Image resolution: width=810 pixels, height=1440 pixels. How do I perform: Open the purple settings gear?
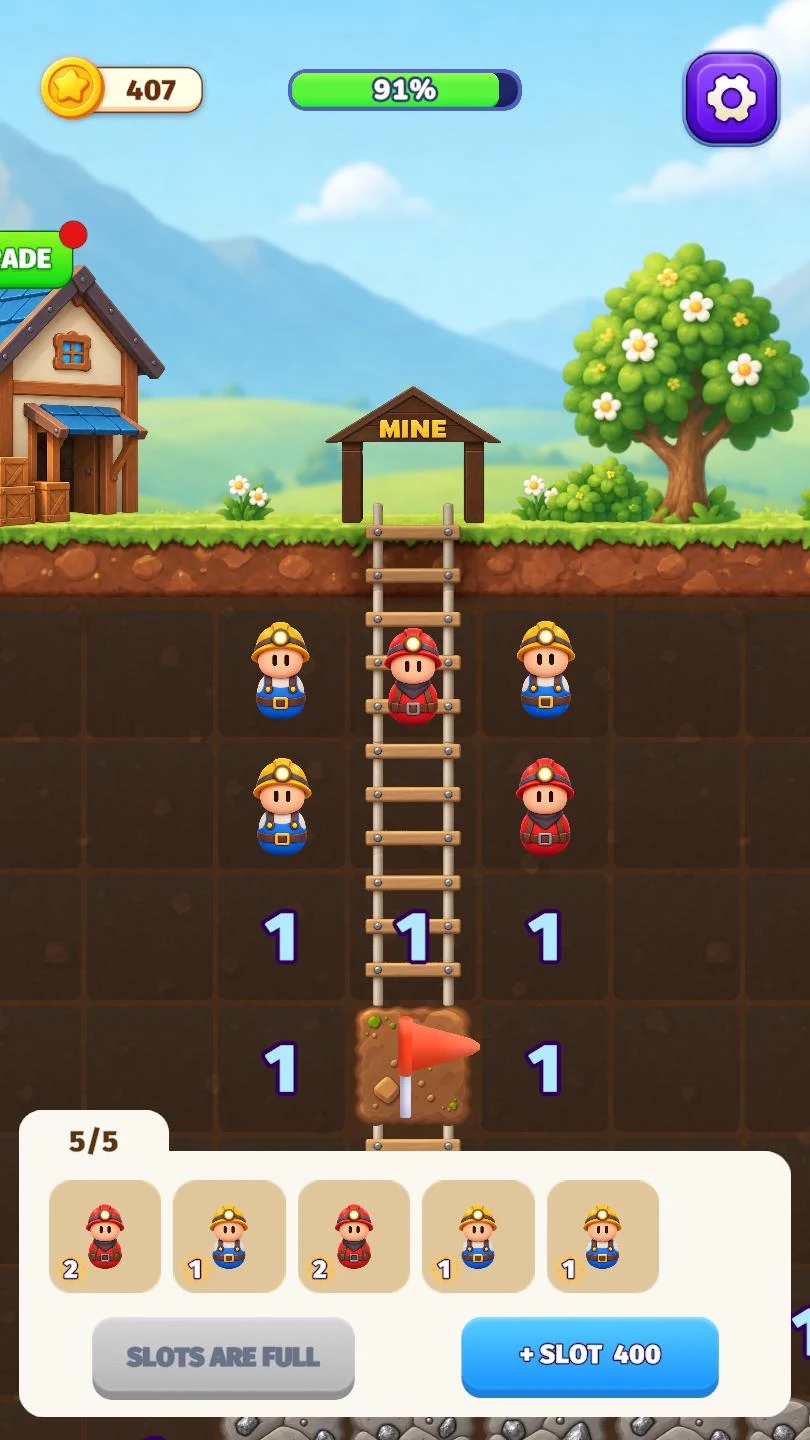[731, 98]
